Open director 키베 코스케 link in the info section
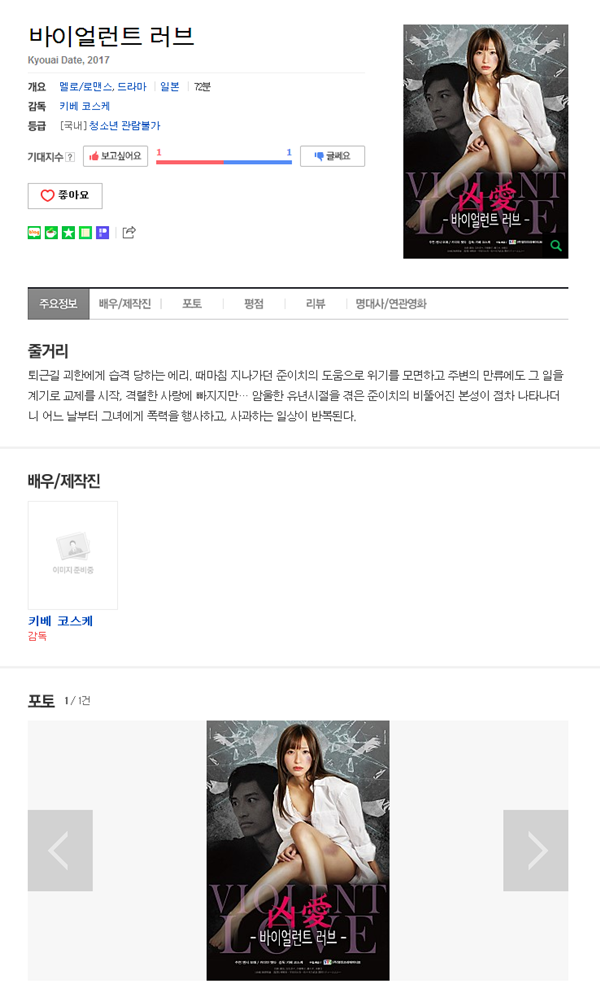The width and height of the screenshot is (600, 1005). [x=85, y=106]
